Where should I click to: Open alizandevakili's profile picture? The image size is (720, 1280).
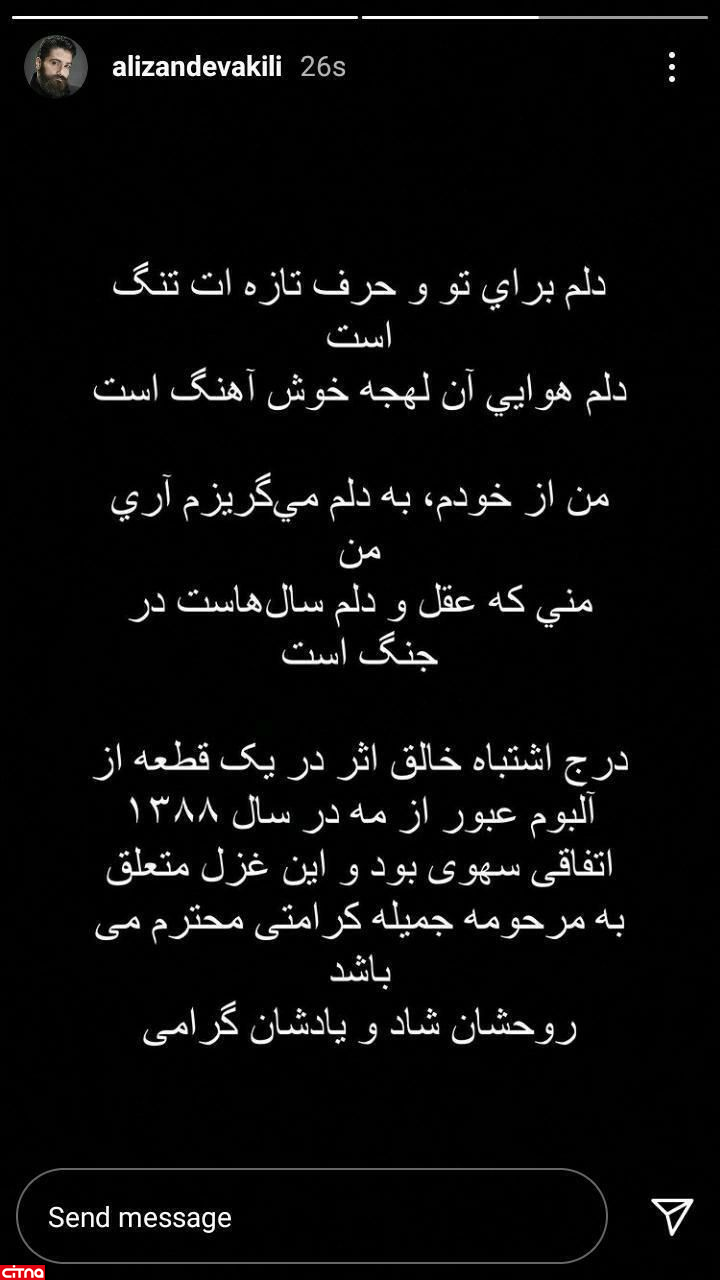56,67
